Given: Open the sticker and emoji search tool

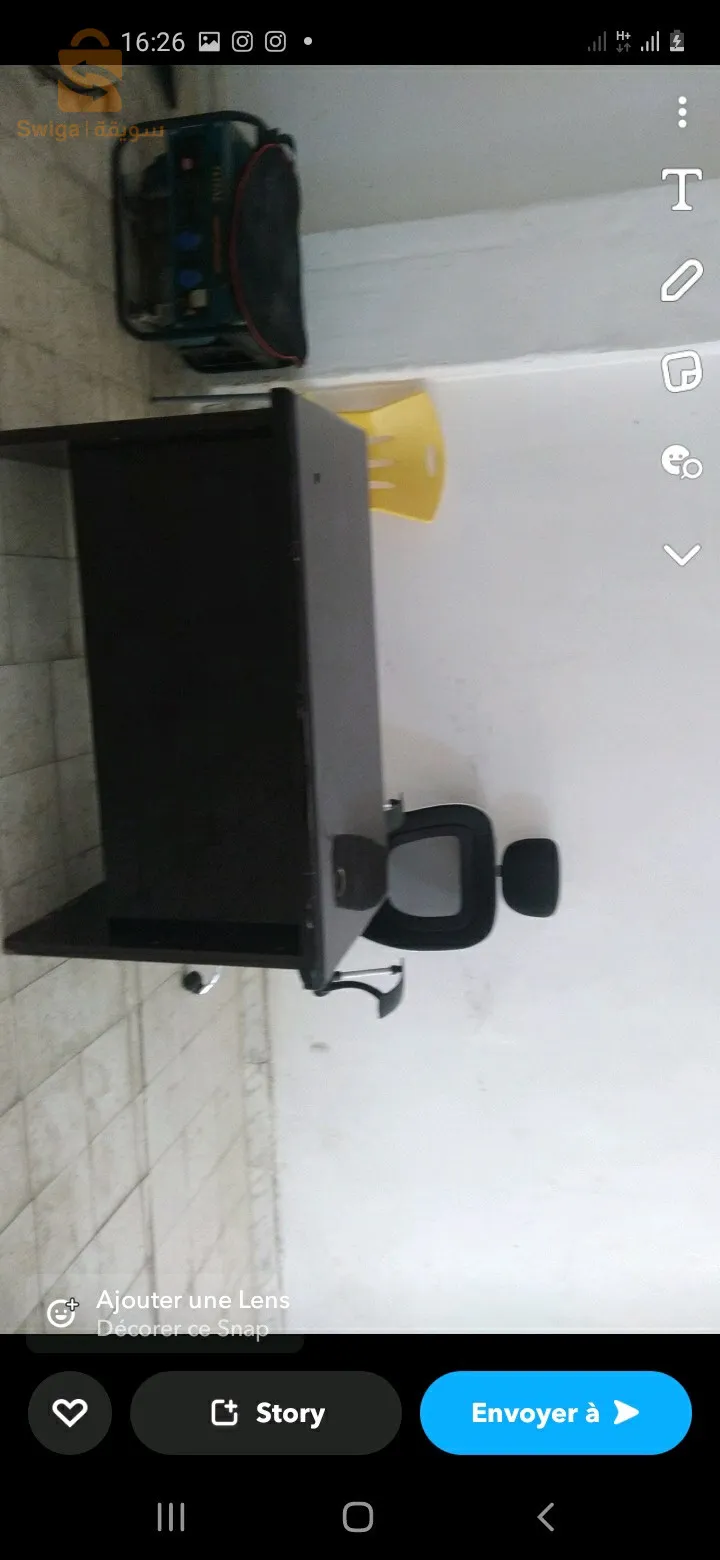Looking at the screenshot, I should [x=682, y=462].
